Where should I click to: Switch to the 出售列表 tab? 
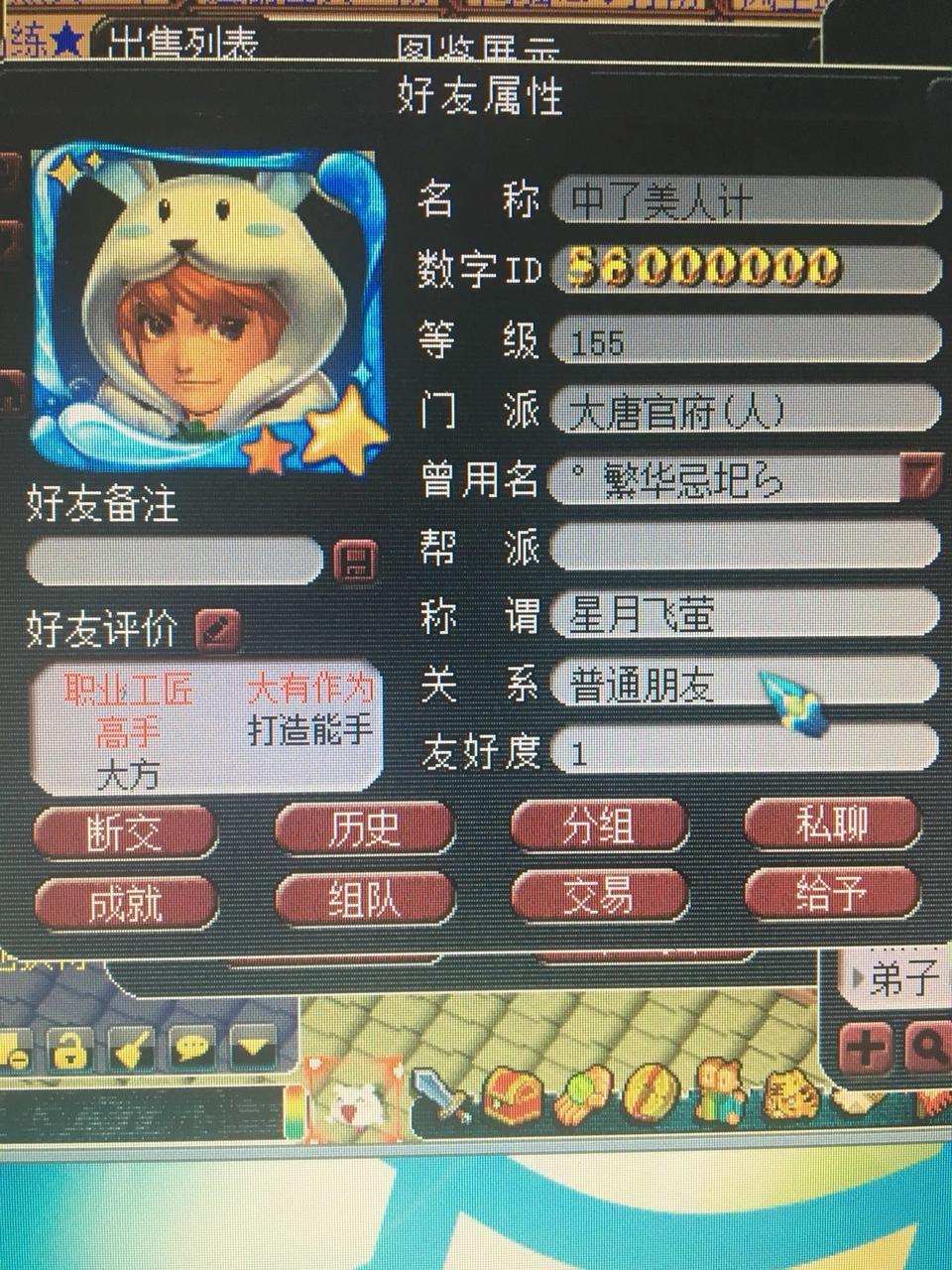pyautogui.click(x=183, y=43)
